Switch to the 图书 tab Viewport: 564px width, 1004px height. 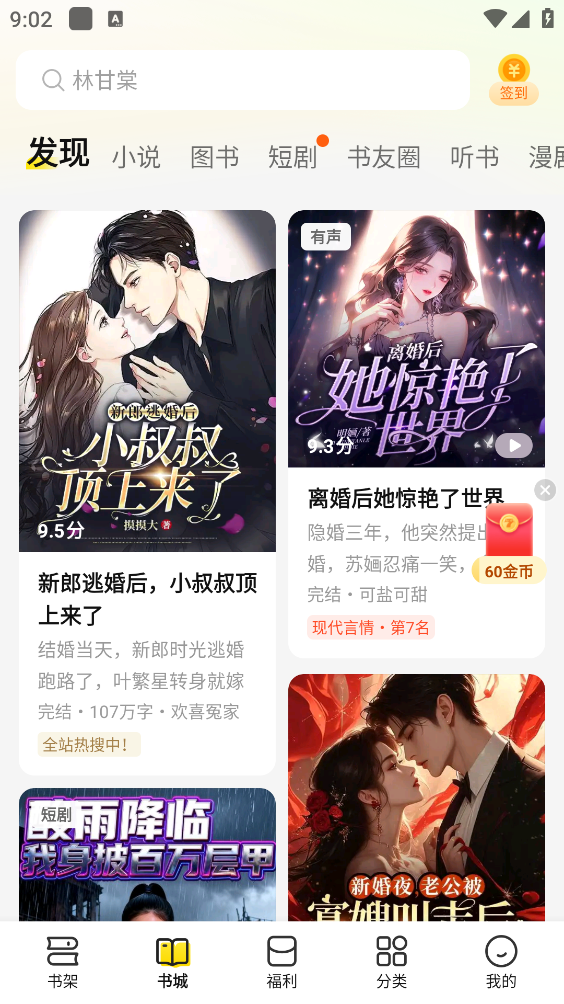[214, 157]
